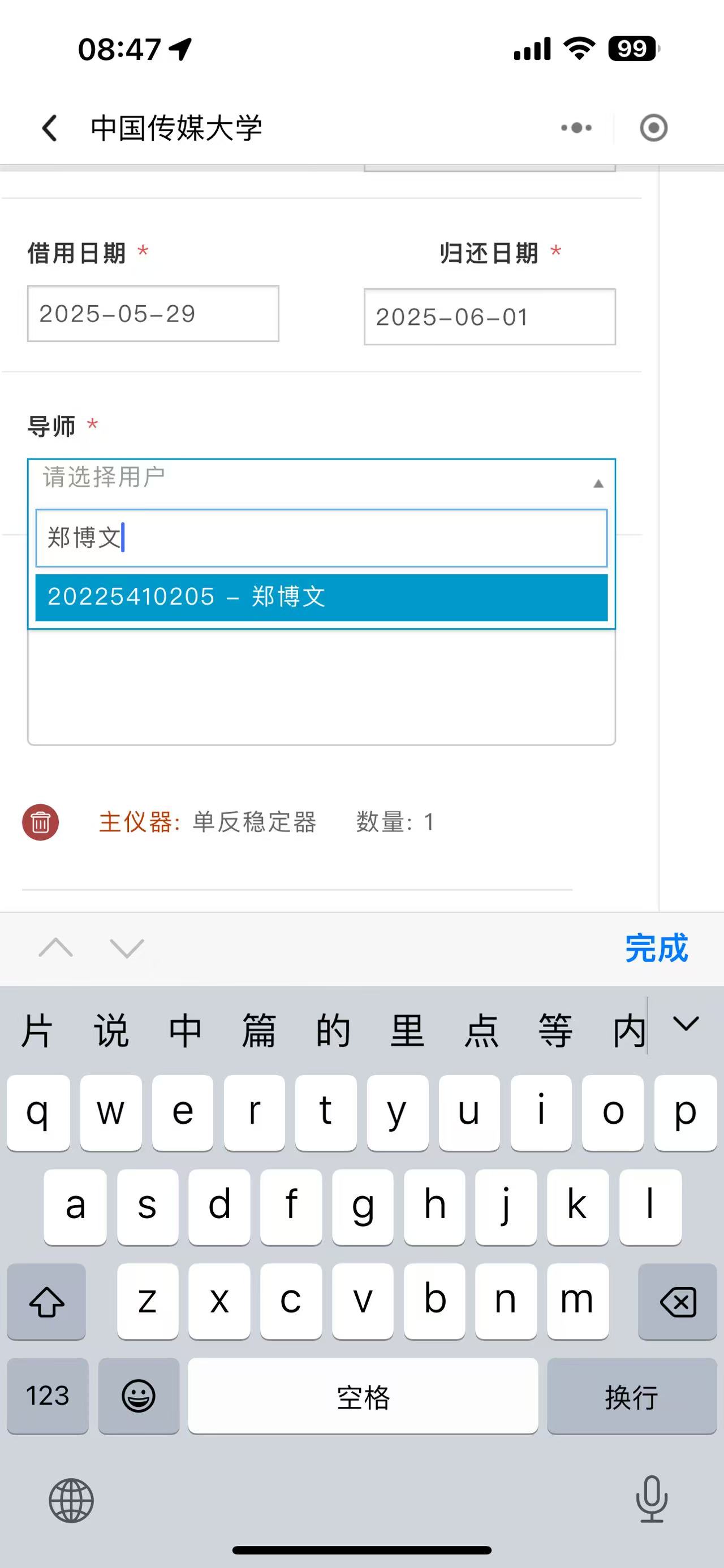Viewport: 724px width, 1568px height.
Task: Open the 归还日期 date field
Action: [489, 317]
